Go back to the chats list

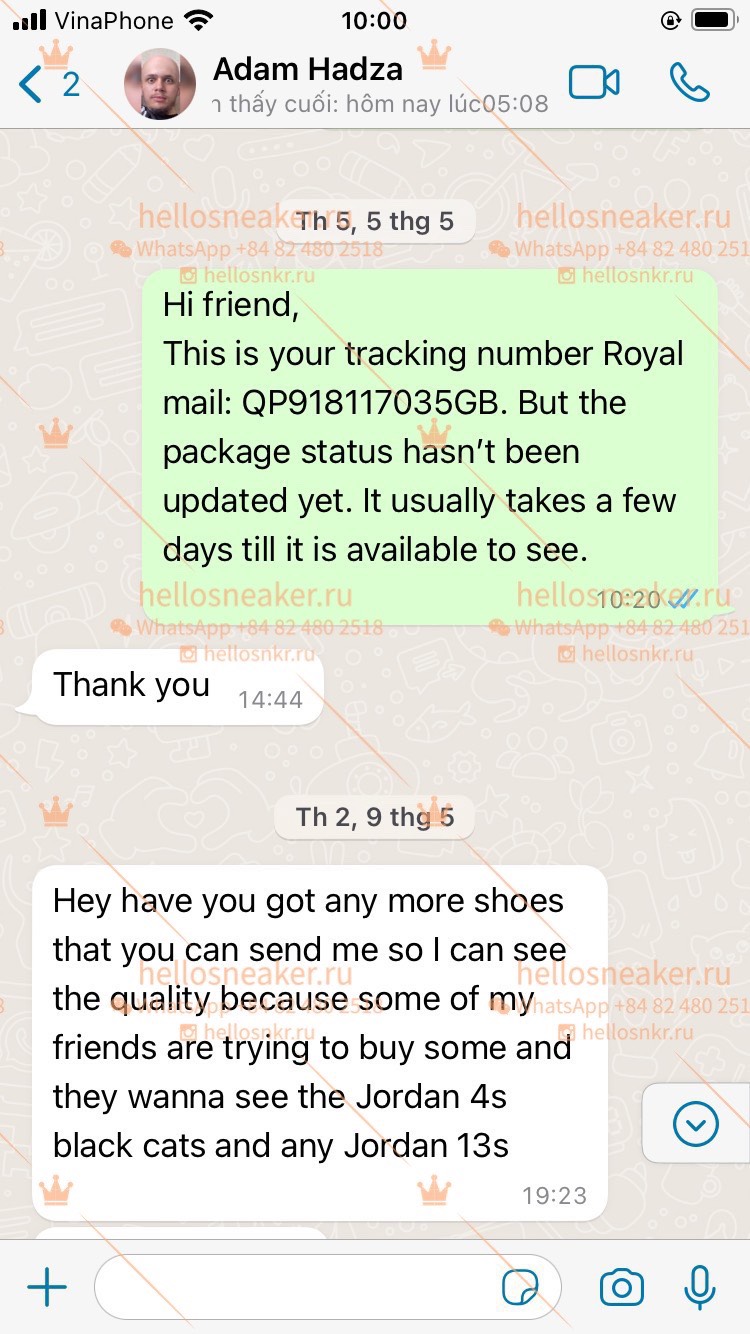[x=48, y=84]
